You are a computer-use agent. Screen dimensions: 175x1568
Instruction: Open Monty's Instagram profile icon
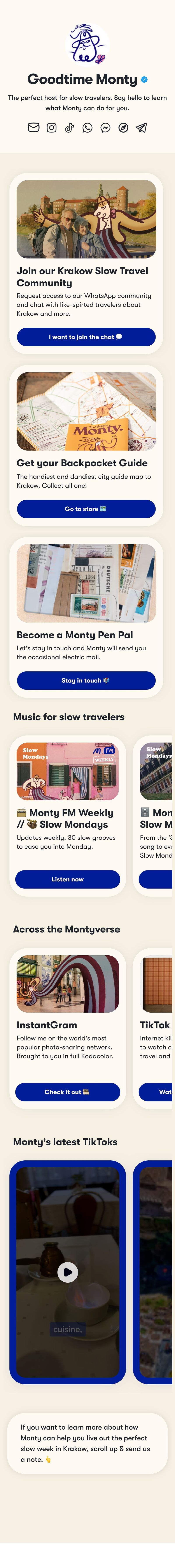pyautogui.click(x=52, y=127)
